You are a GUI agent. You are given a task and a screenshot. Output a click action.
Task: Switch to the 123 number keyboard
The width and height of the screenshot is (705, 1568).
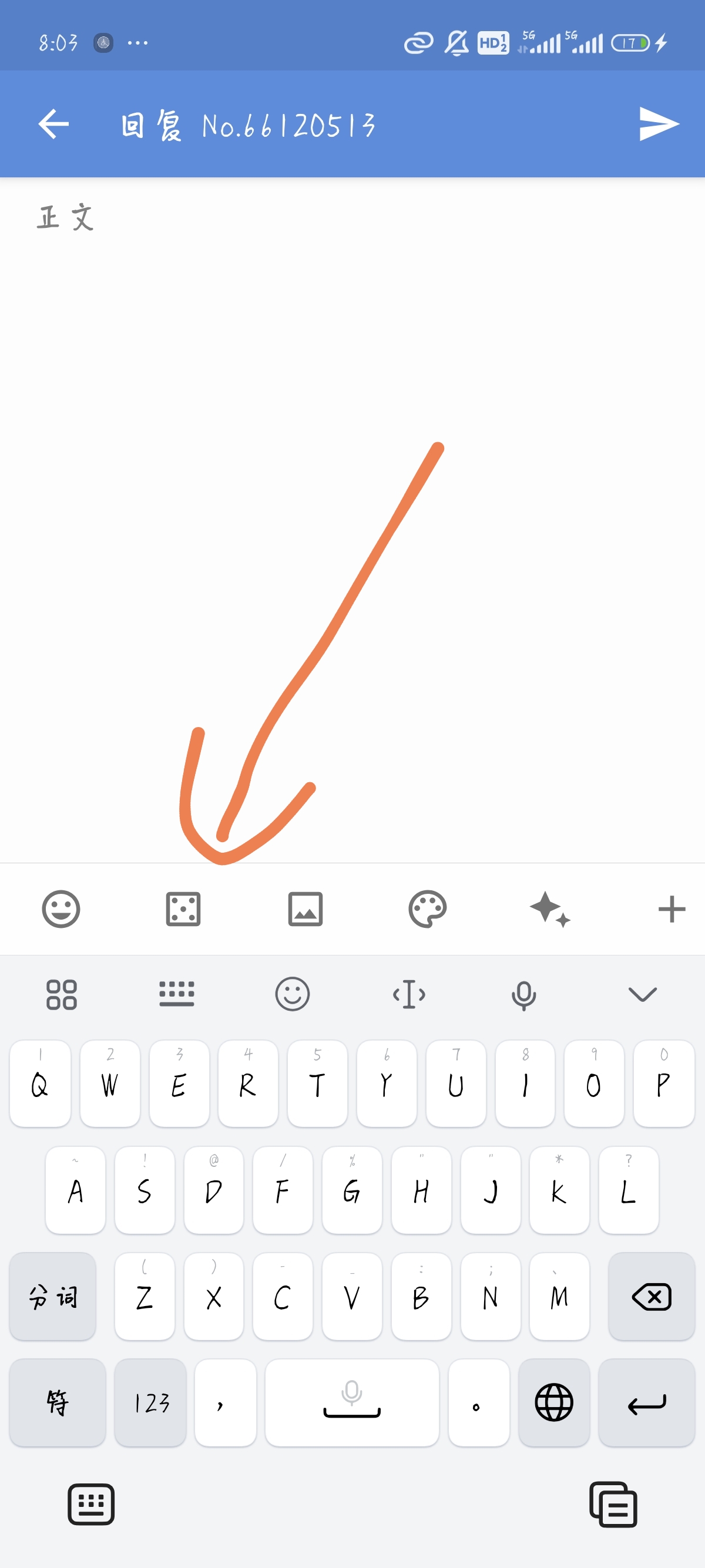[x=150, y=1402]
